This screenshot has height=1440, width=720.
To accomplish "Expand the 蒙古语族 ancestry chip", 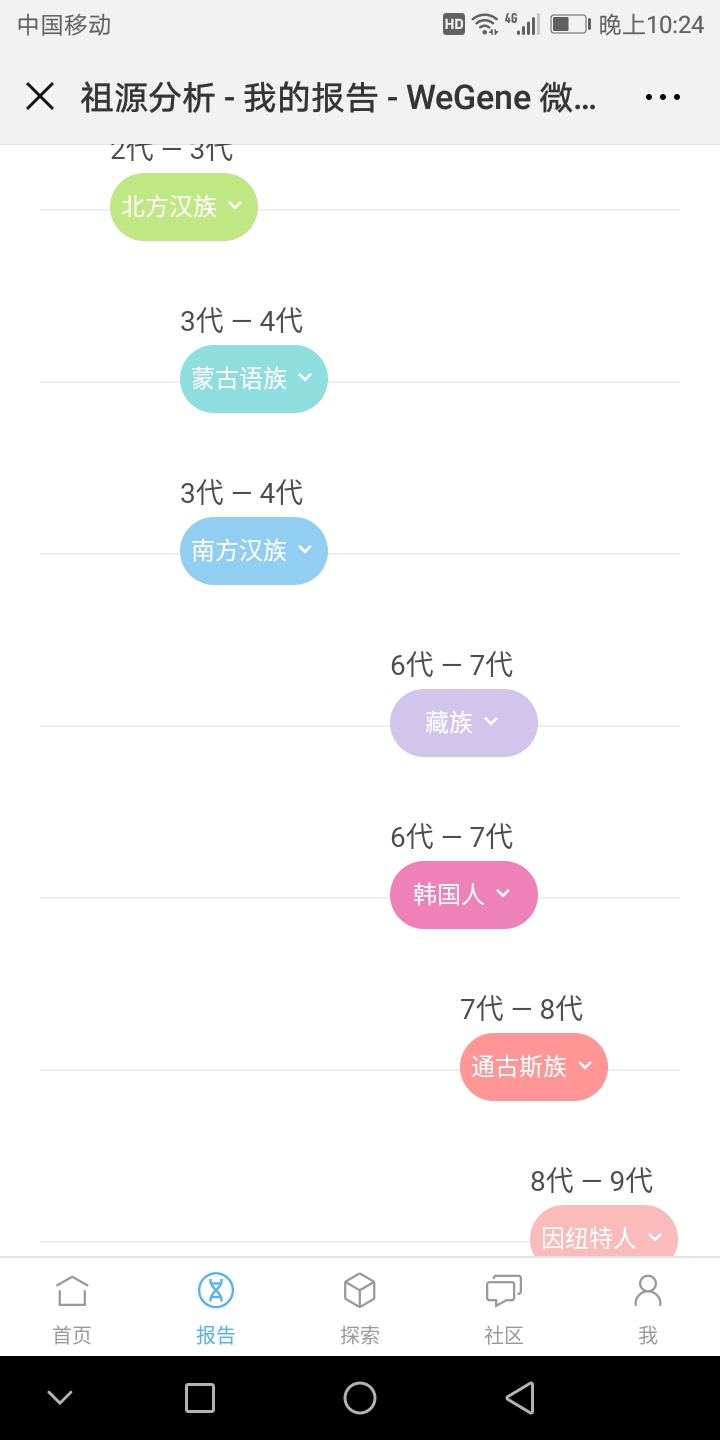I will pos(254,379).
